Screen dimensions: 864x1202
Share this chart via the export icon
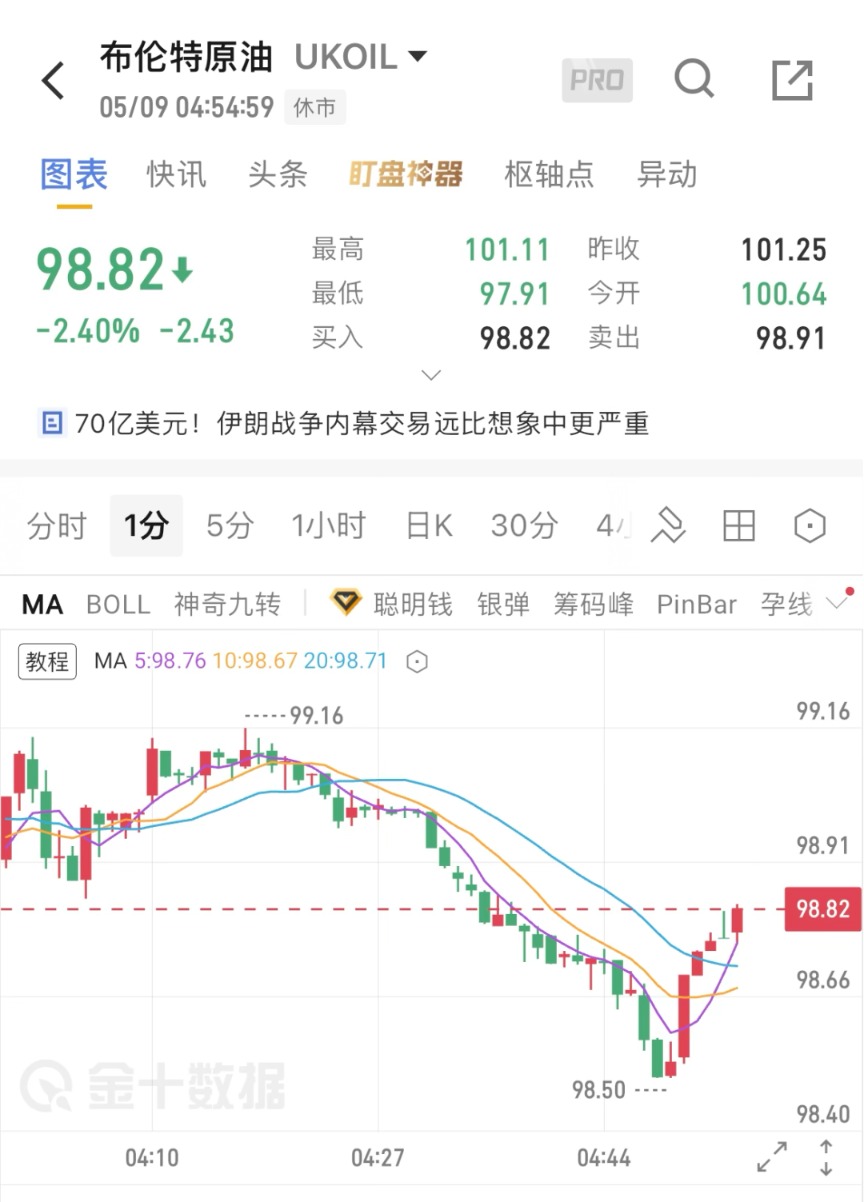(x=792, y=80)
